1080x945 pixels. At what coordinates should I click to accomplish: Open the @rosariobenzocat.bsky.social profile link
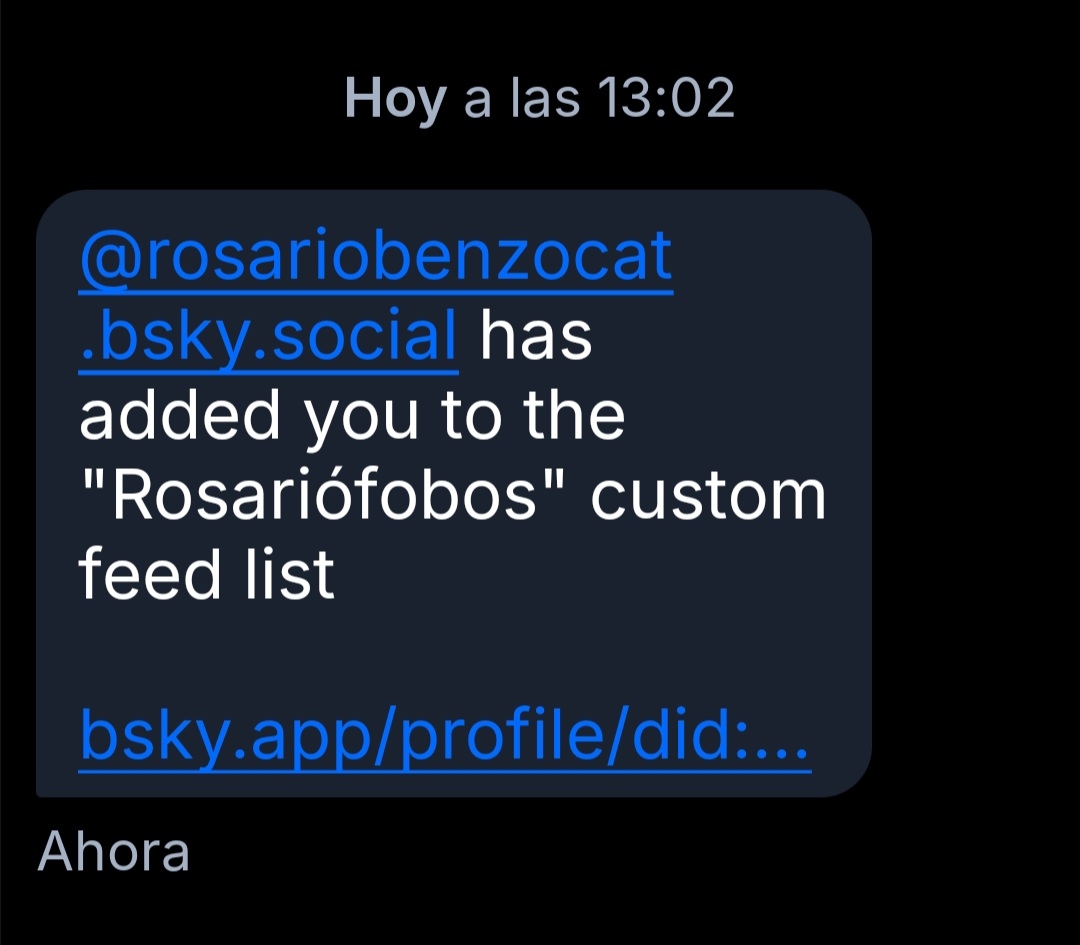375,259
